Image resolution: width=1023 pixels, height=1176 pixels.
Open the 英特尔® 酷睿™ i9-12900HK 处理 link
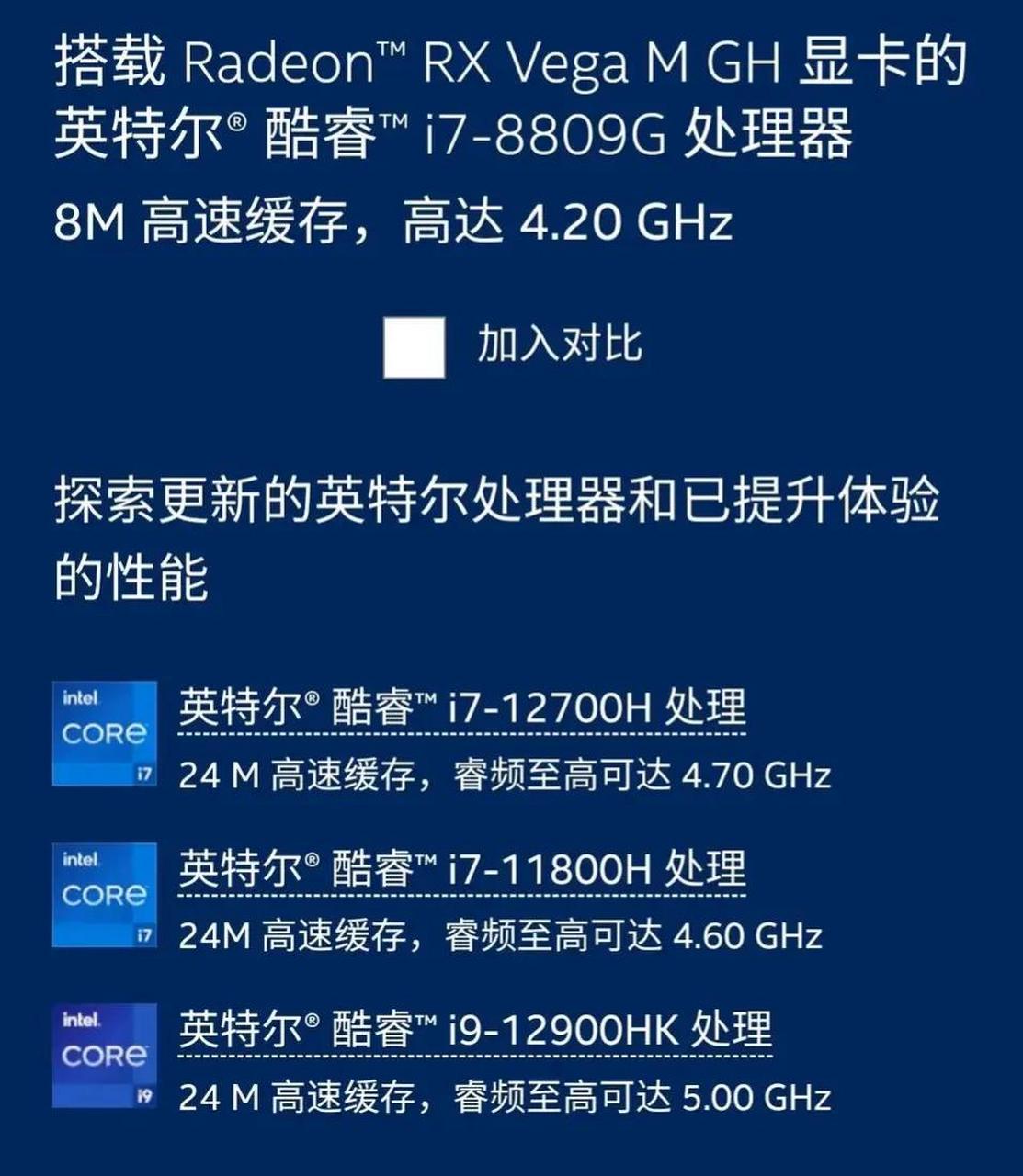(473, 1029)
